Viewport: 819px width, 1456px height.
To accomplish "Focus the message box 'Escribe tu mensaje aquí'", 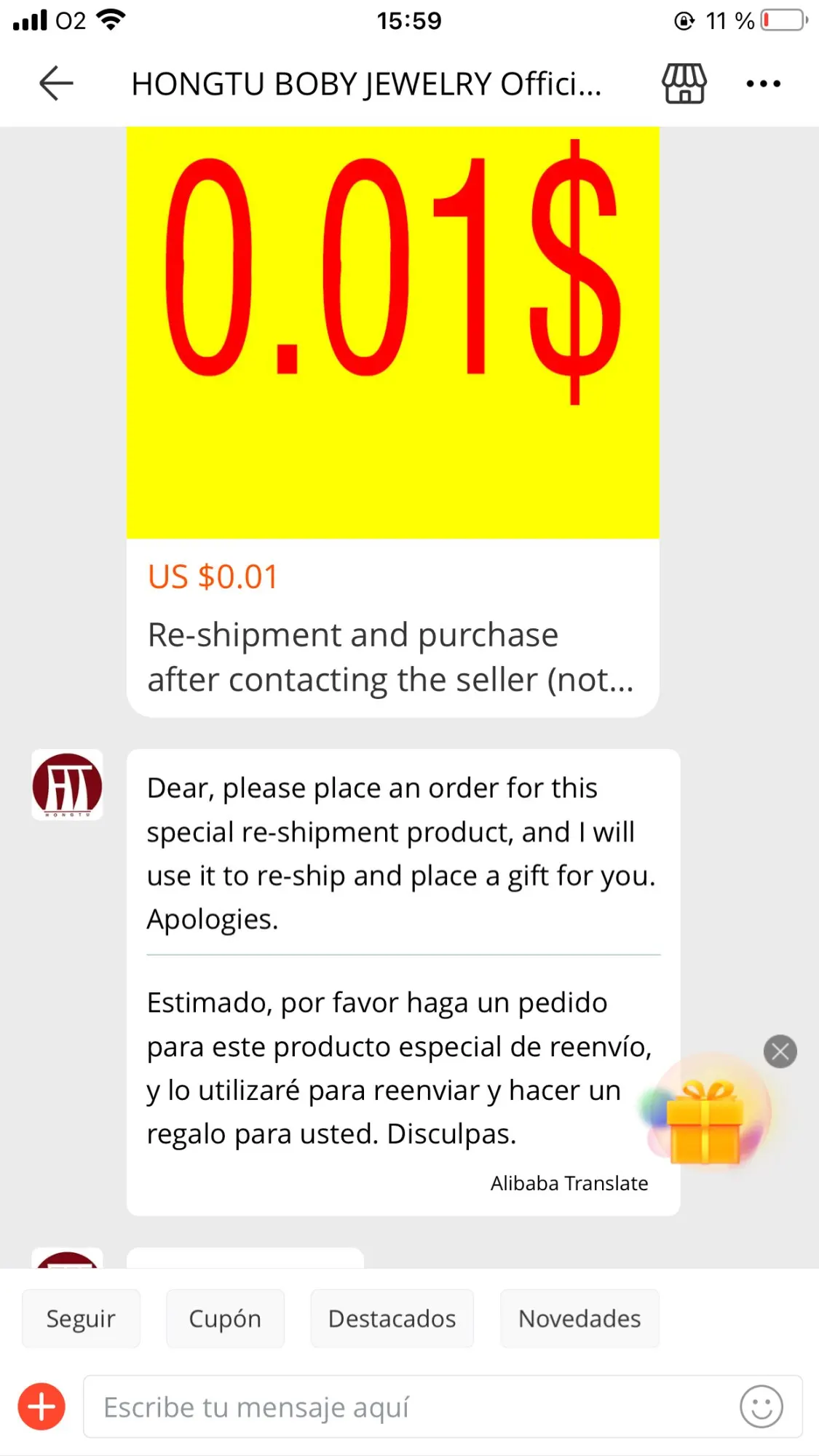I will 408,1406.
